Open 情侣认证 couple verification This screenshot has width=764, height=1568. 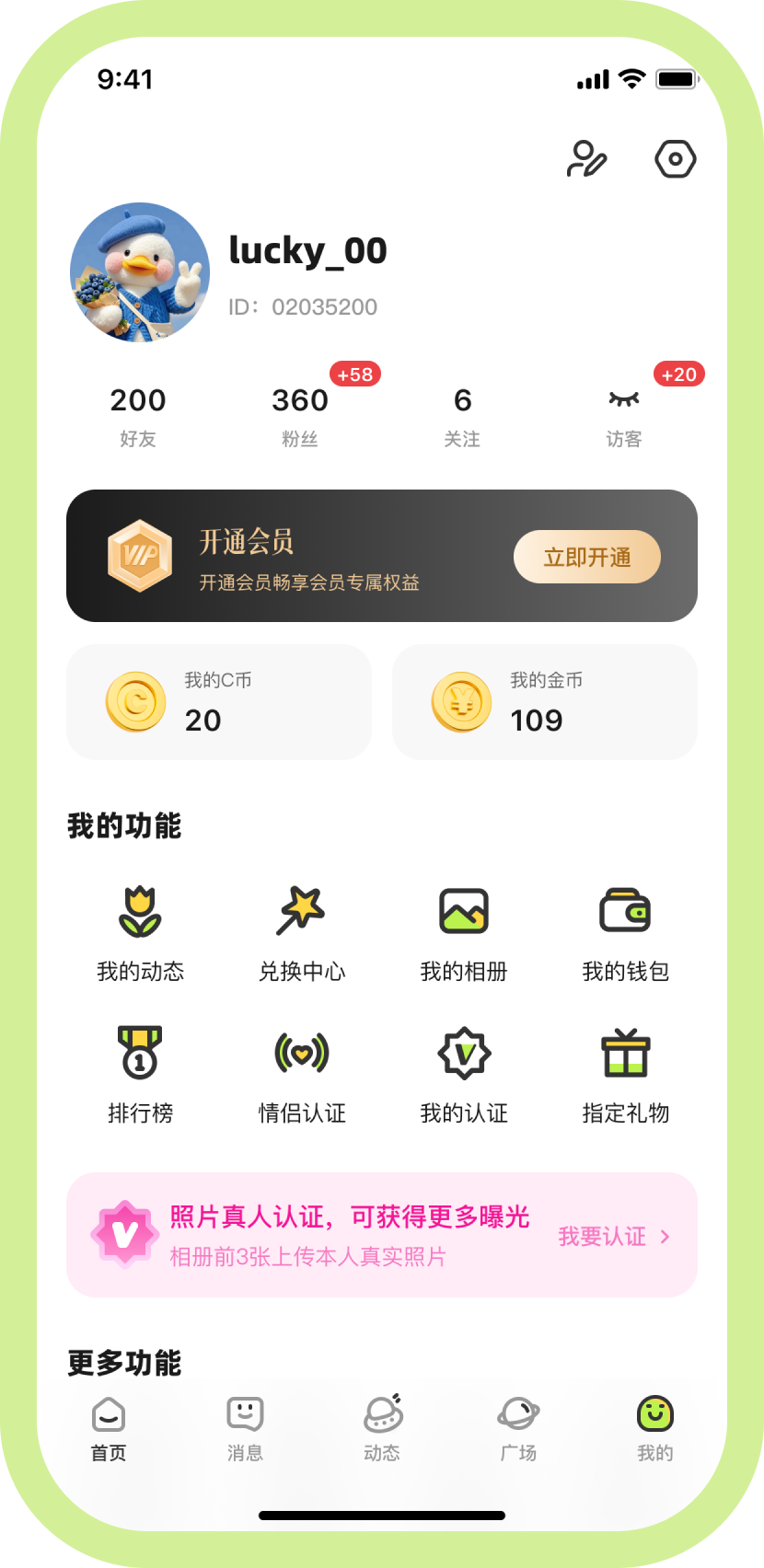tap(301, 1072)
